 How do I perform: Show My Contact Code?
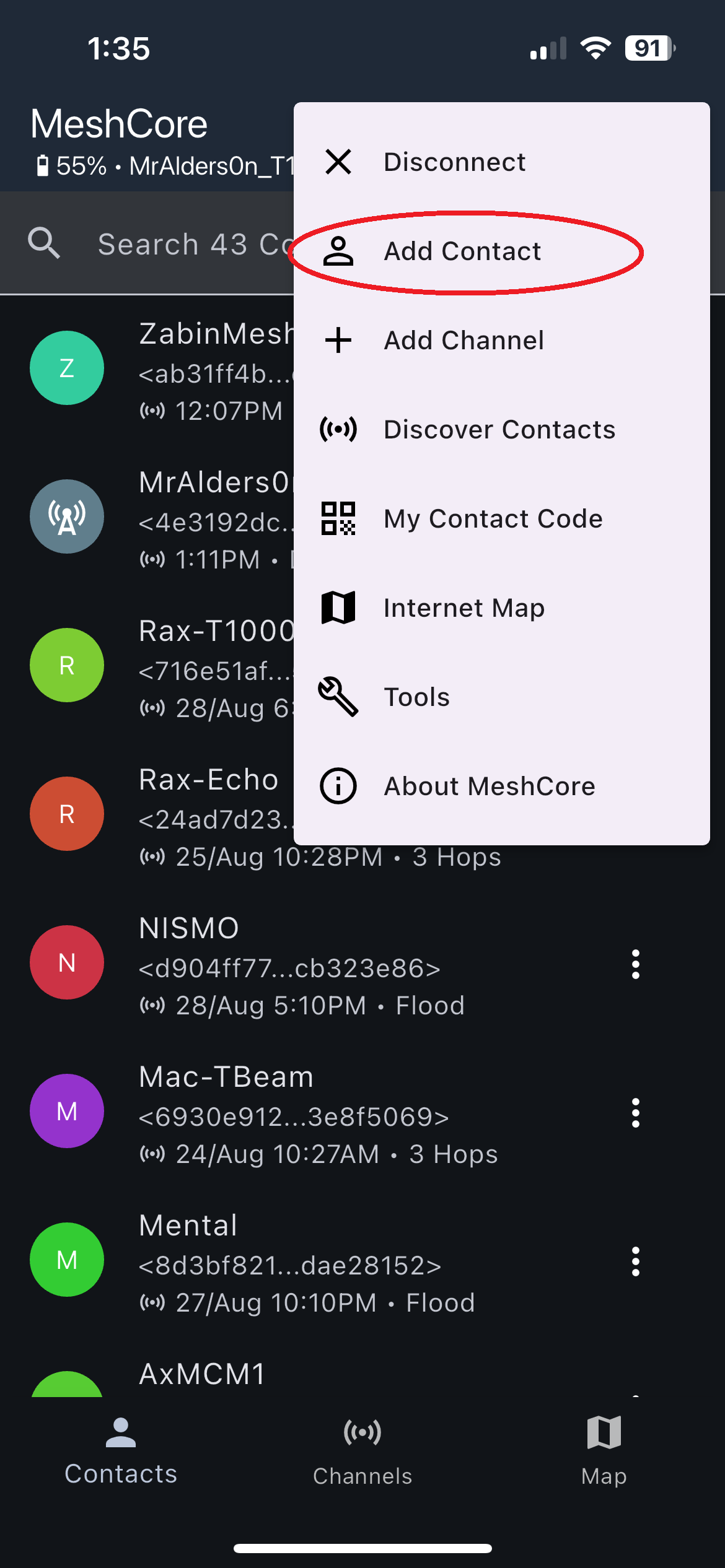pyautogui.click(x=493, y=519)
